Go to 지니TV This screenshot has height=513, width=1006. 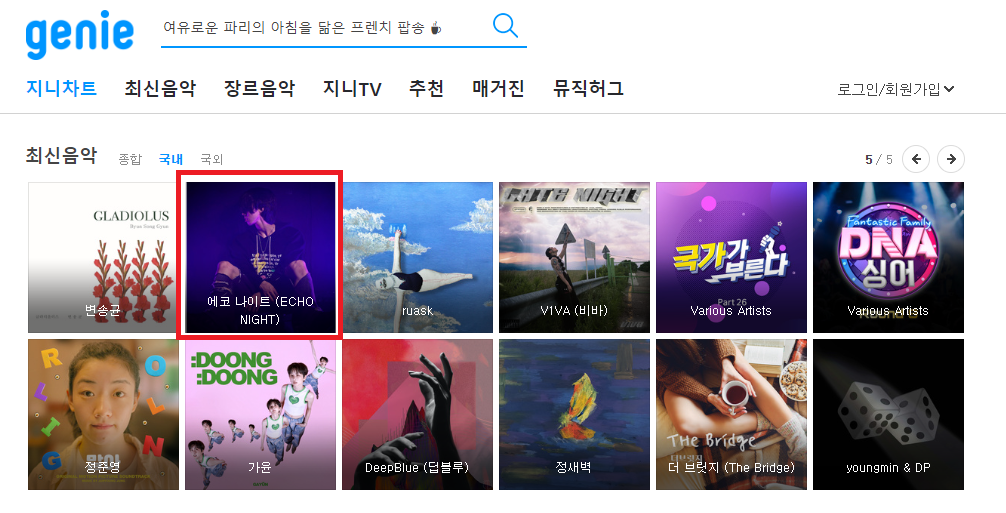(352, 88)
